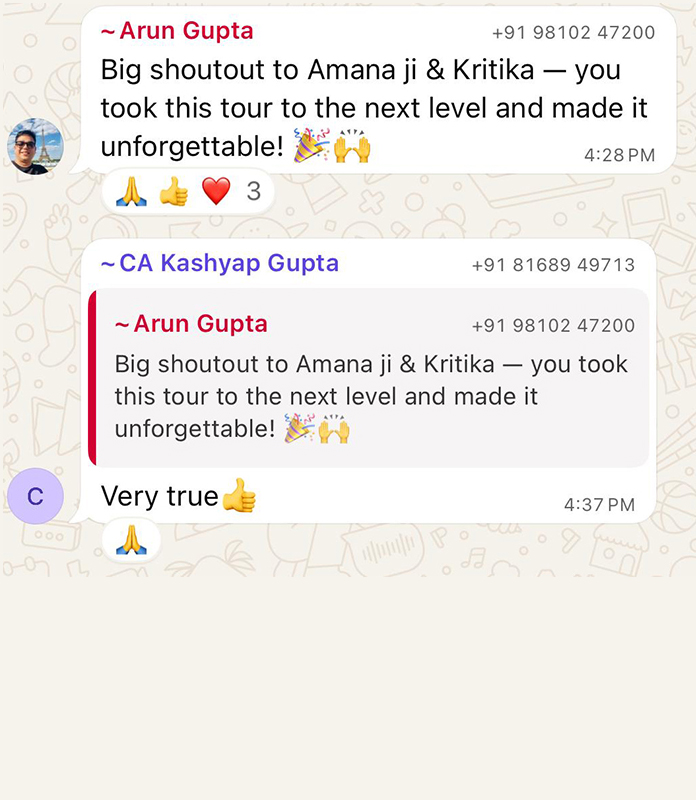
Task: View reactions on Arun Gupta's shoutout message
Action: point(187,191)
